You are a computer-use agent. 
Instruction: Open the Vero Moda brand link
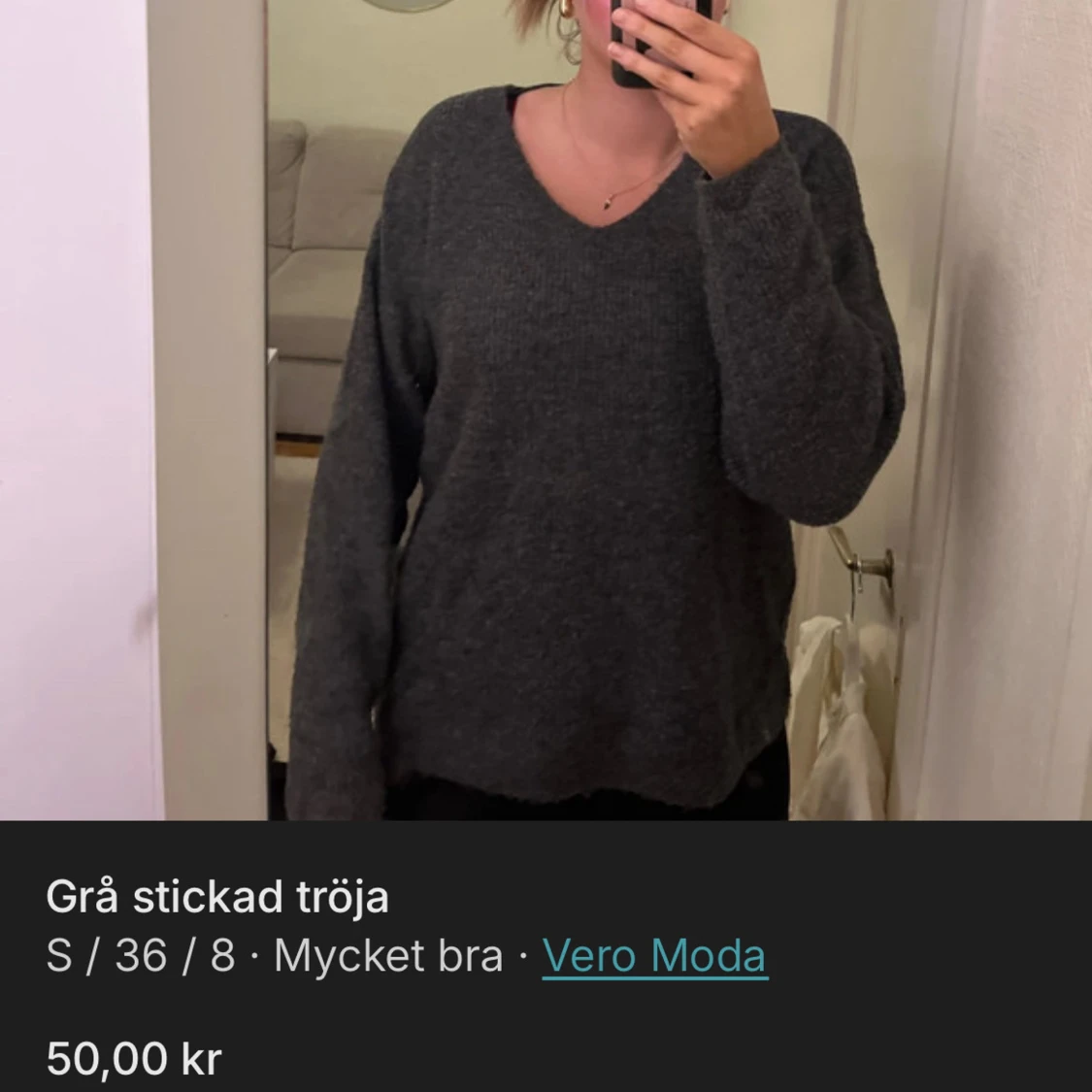tap(654, 956)
